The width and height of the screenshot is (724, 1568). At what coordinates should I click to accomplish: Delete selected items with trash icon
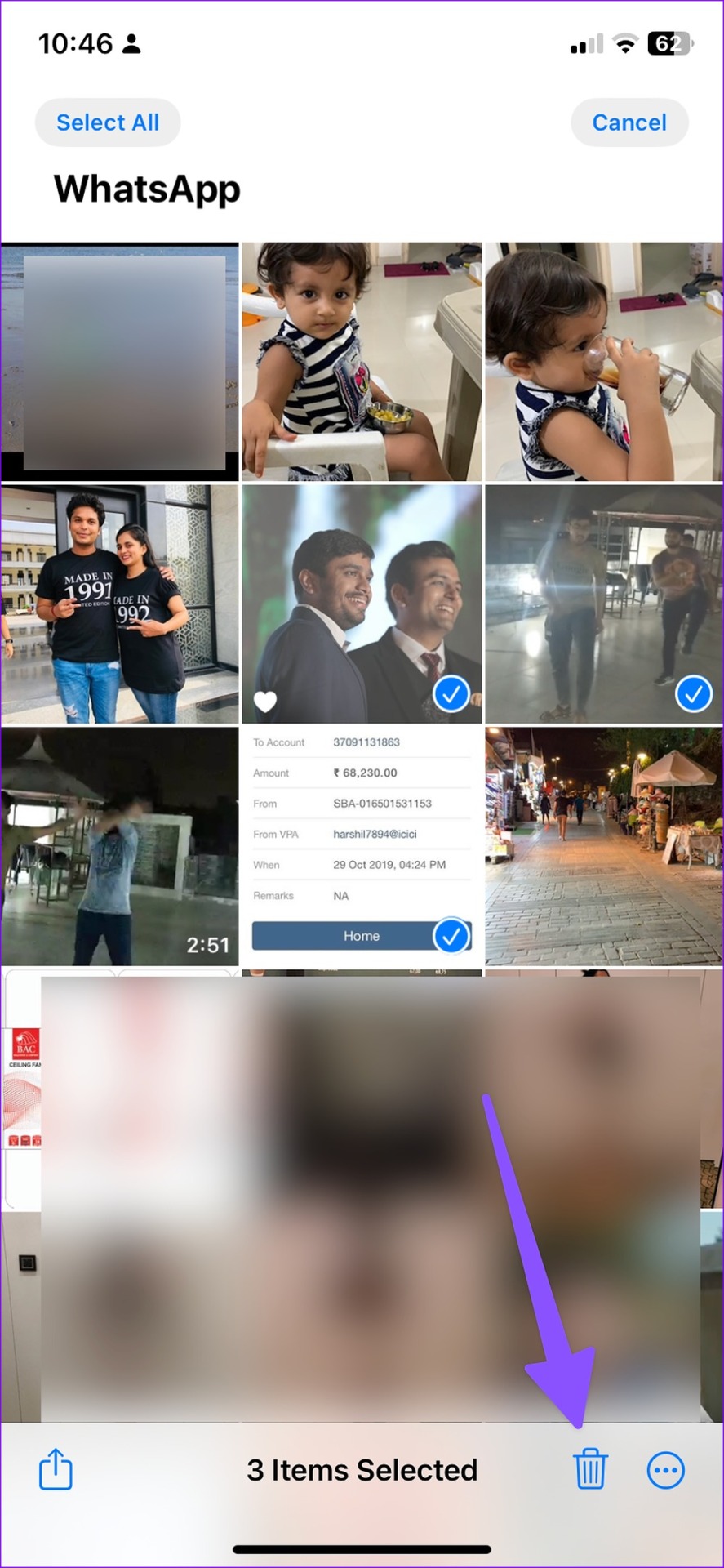pyautogui.click(x=589, y=1469)
